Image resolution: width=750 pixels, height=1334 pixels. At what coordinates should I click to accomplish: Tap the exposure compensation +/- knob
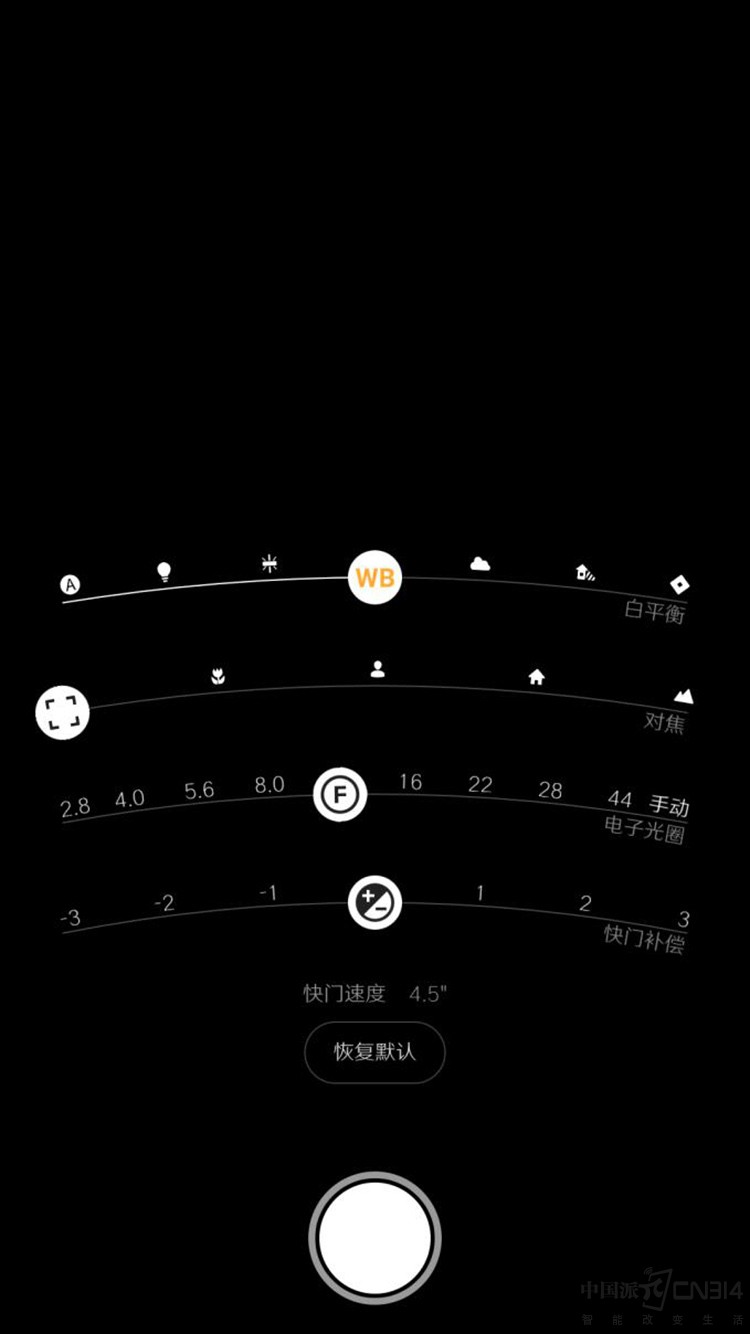coord(375,903)
